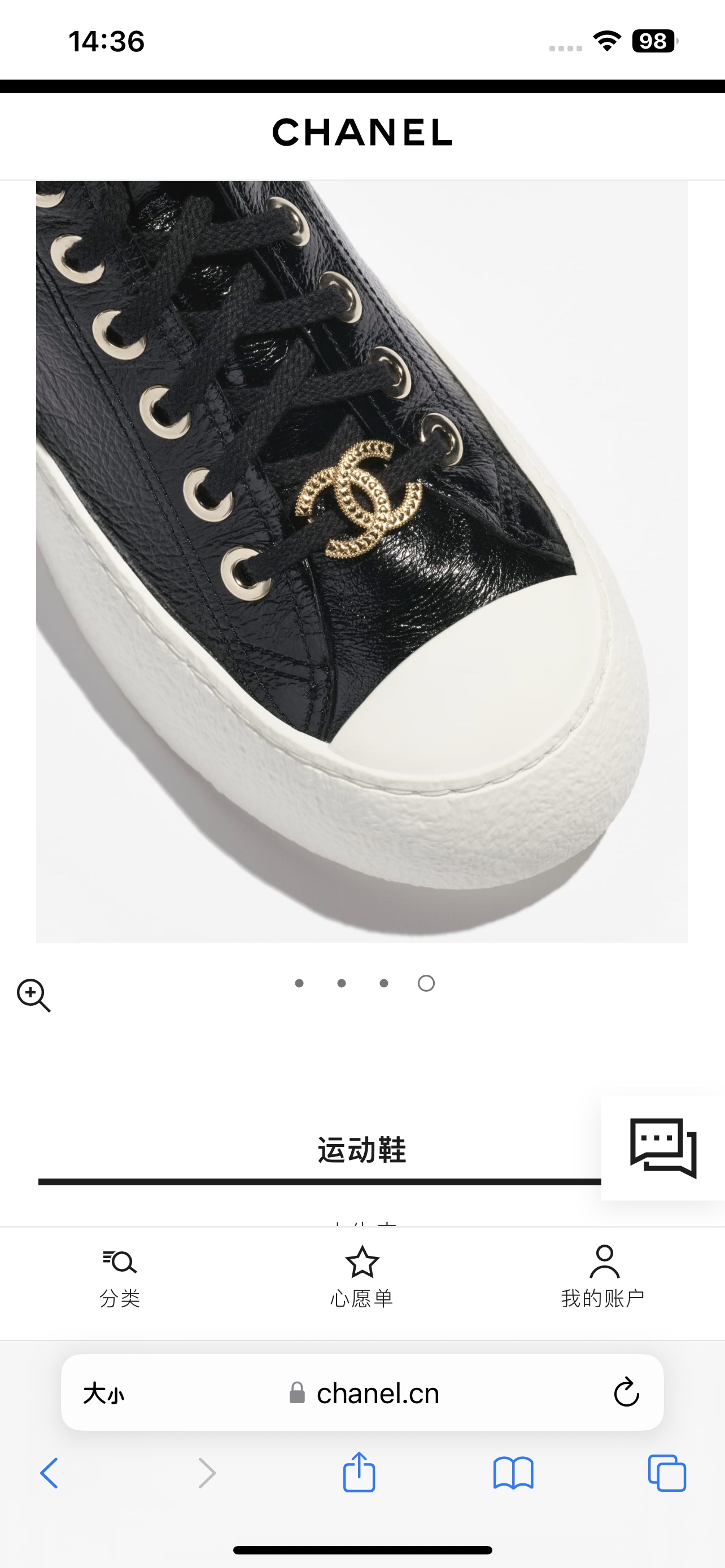The height and width of the screenshot is (1568, 725).
Task: Open the CHANEL homepage via logo
Action: [x=362, y=133]
